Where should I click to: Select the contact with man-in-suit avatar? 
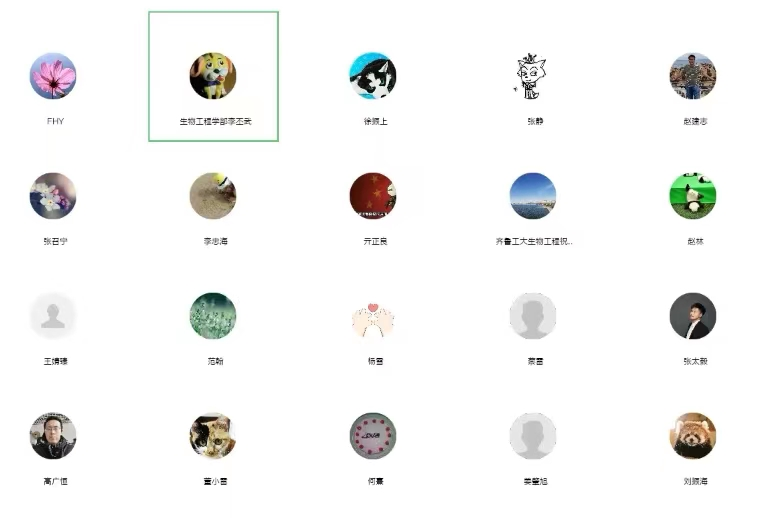693,316
